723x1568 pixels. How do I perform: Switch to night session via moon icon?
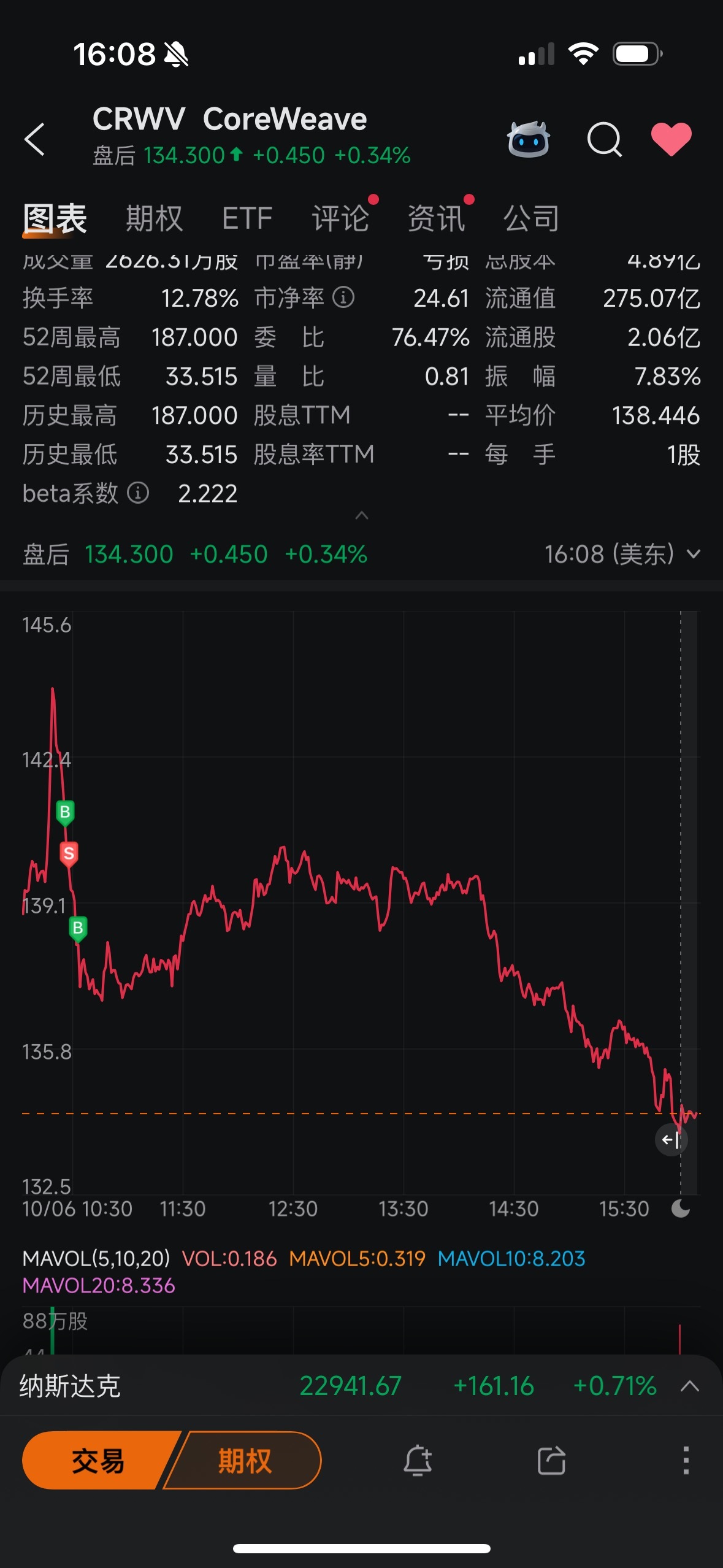click(681, 1209)
